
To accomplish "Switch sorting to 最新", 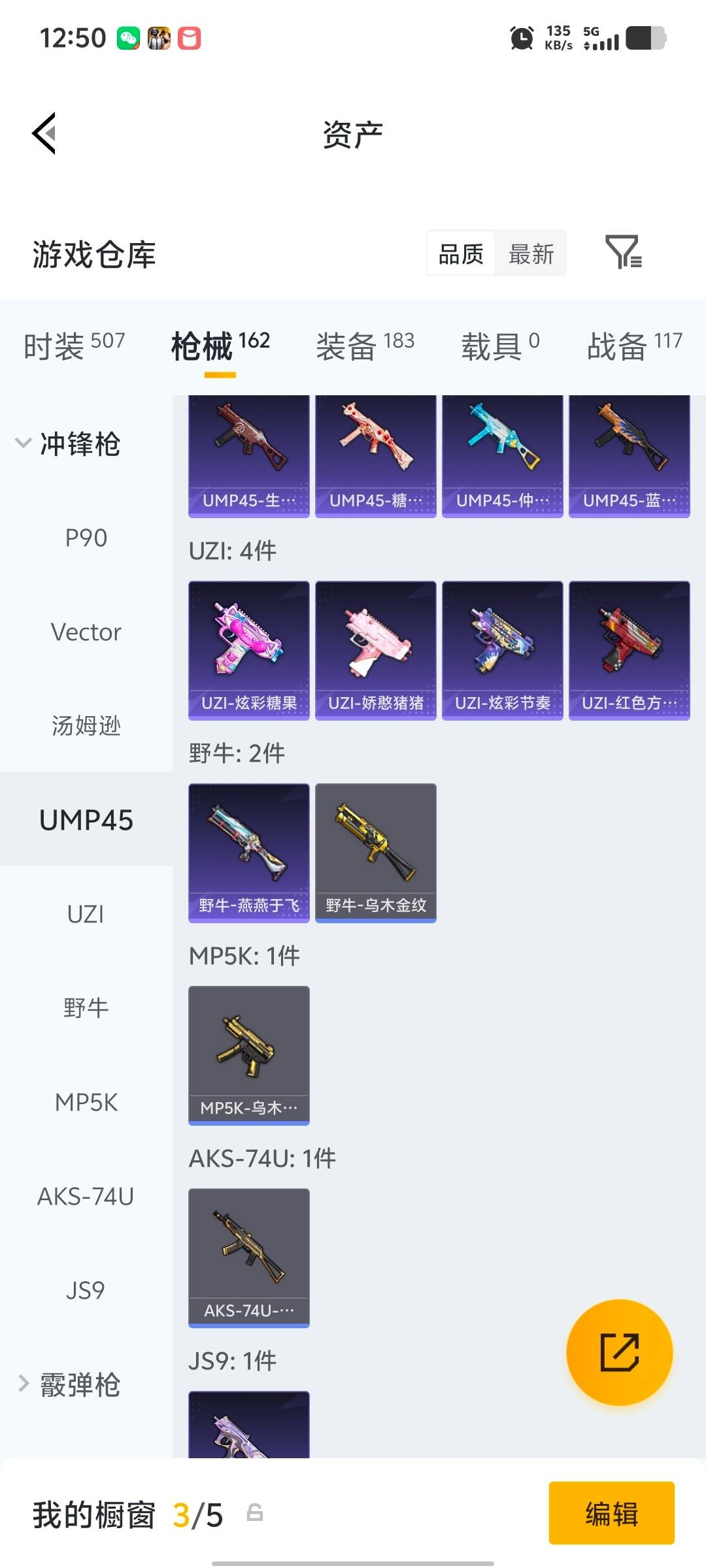I will [531, 253].
